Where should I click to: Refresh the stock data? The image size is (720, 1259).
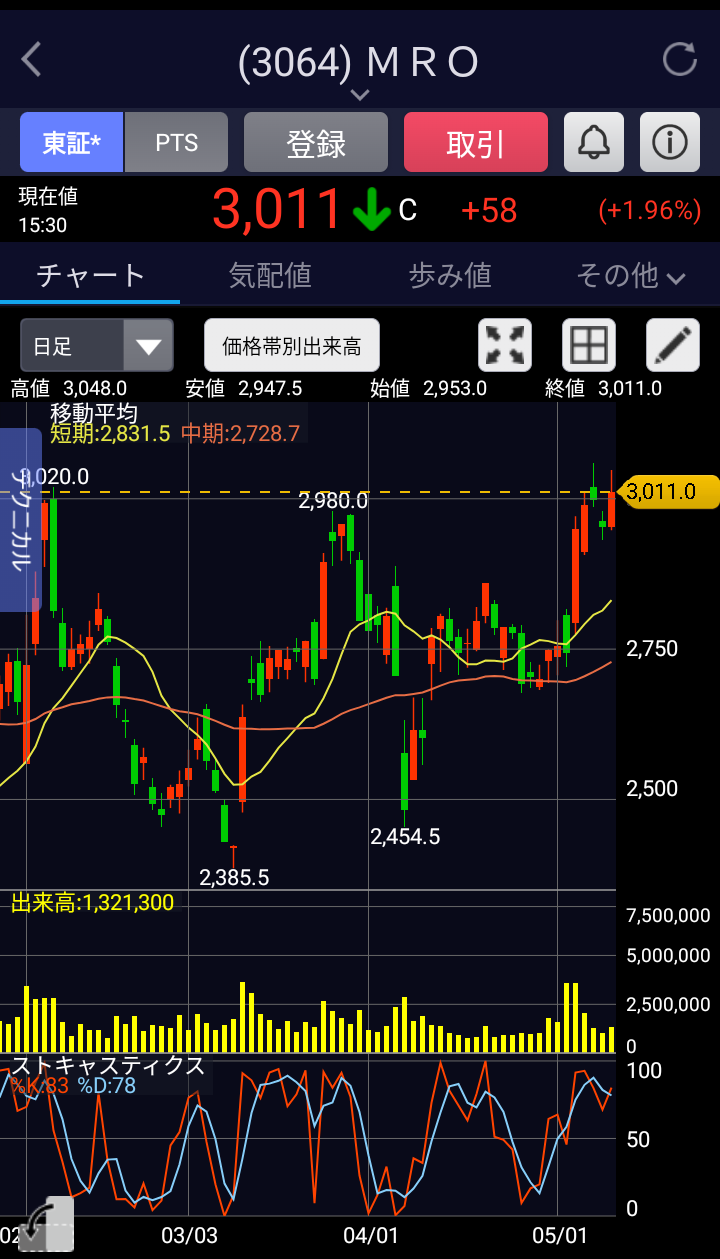click(680, 60)
